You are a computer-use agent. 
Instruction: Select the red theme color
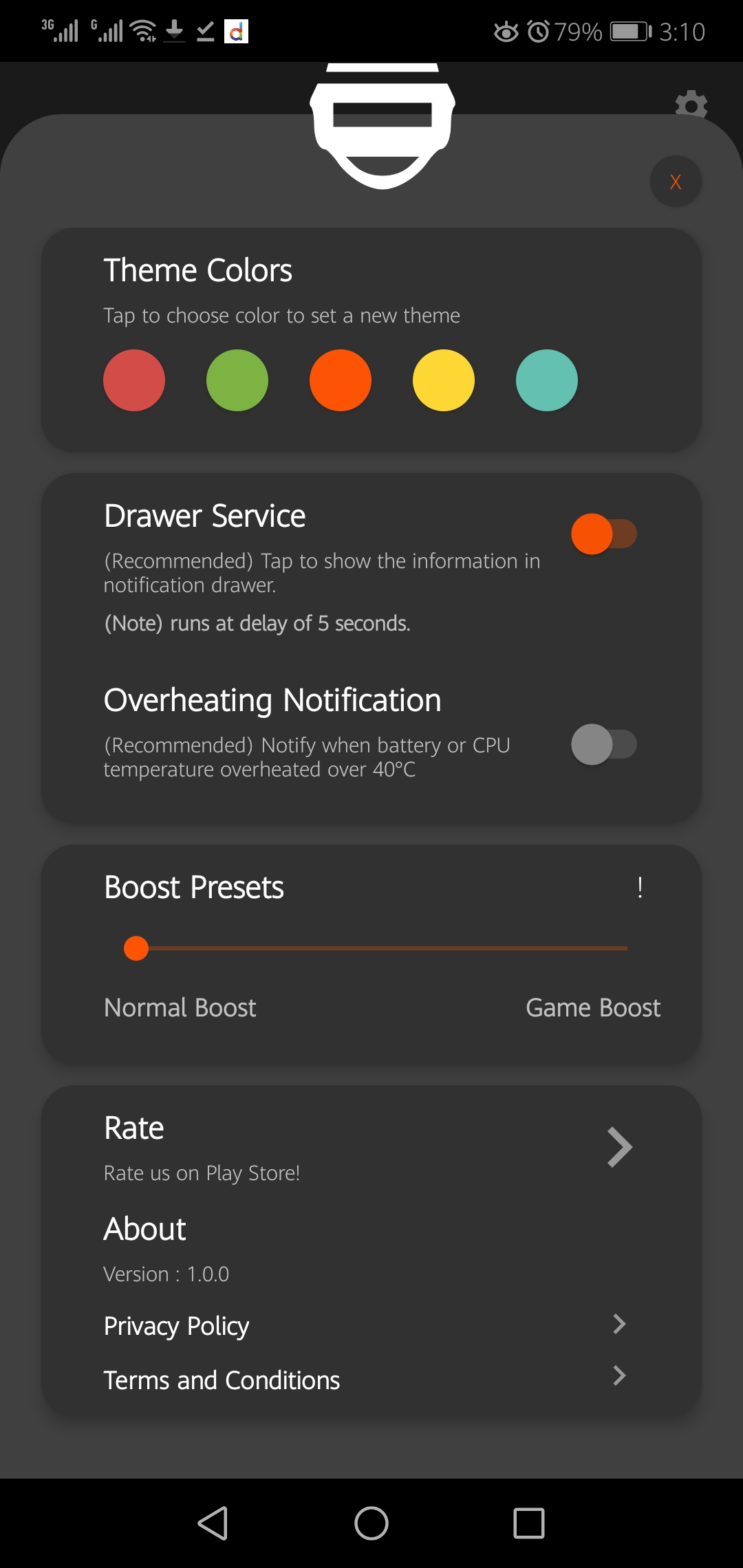click(134, 380)
